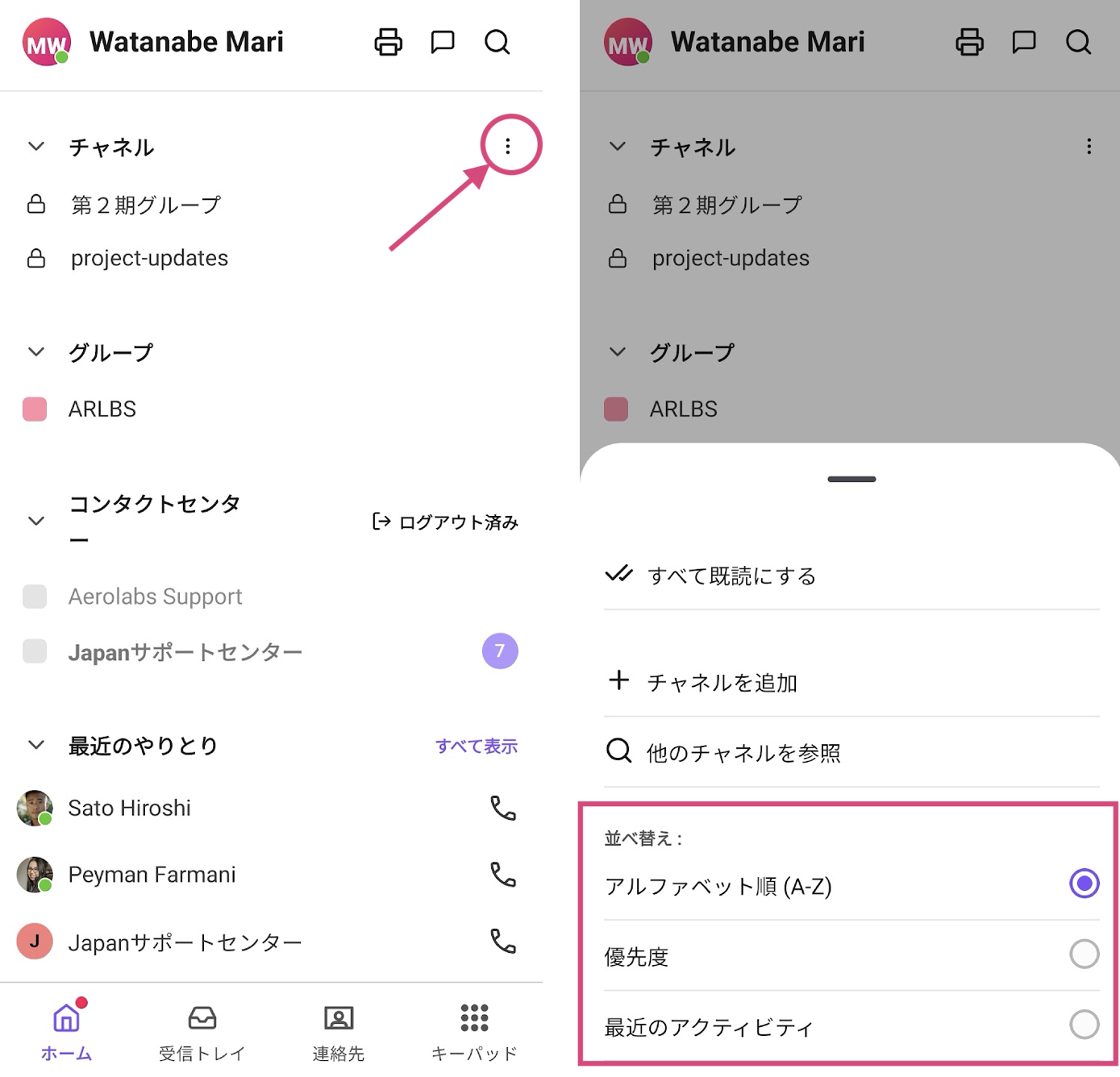The image size is (1120, 1077).
Task: Open Aerolabs Support contact center
Action: pyautogui.click(x=155, y=597)
